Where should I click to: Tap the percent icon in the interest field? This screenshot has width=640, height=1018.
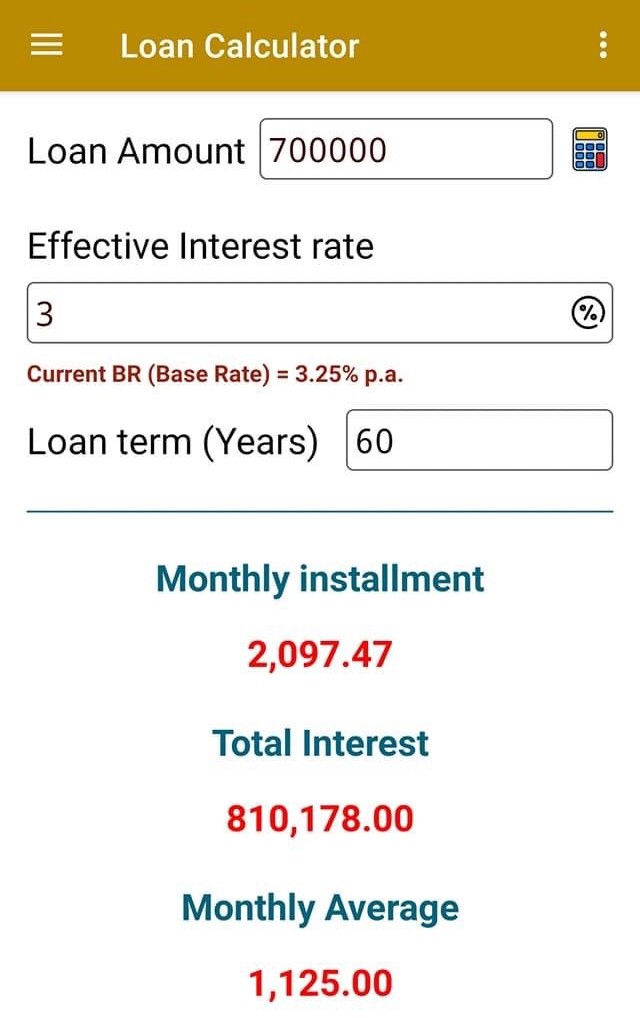[x=588, y=313]
